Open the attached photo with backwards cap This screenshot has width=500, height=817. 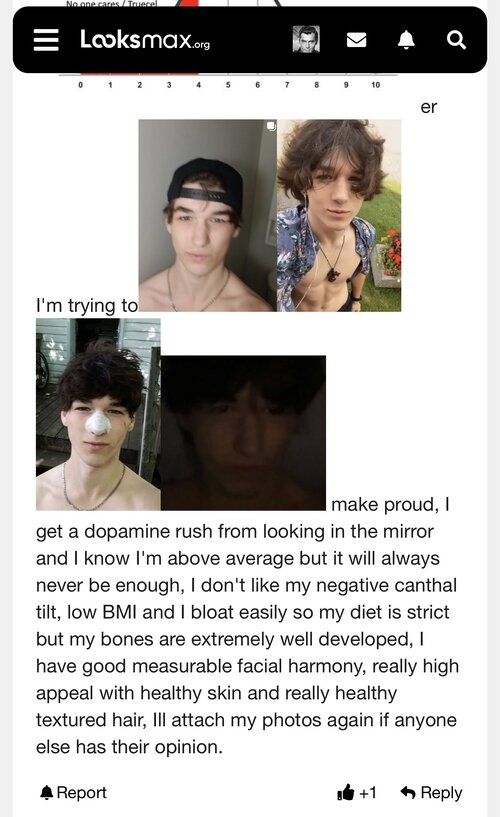point(207,216)
